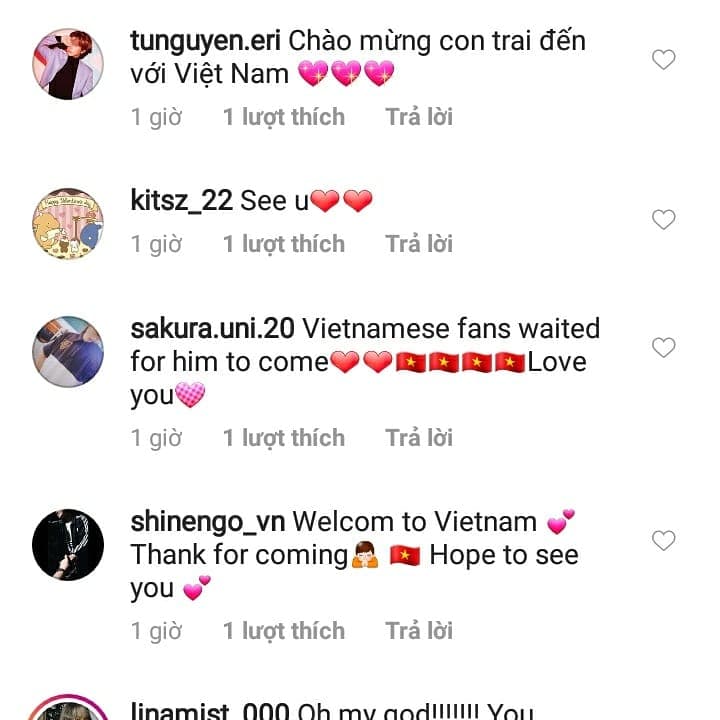See who liked sakura.uni.20's comment
720x720 pixels.
pyautogui.click(x=283, y=438)
